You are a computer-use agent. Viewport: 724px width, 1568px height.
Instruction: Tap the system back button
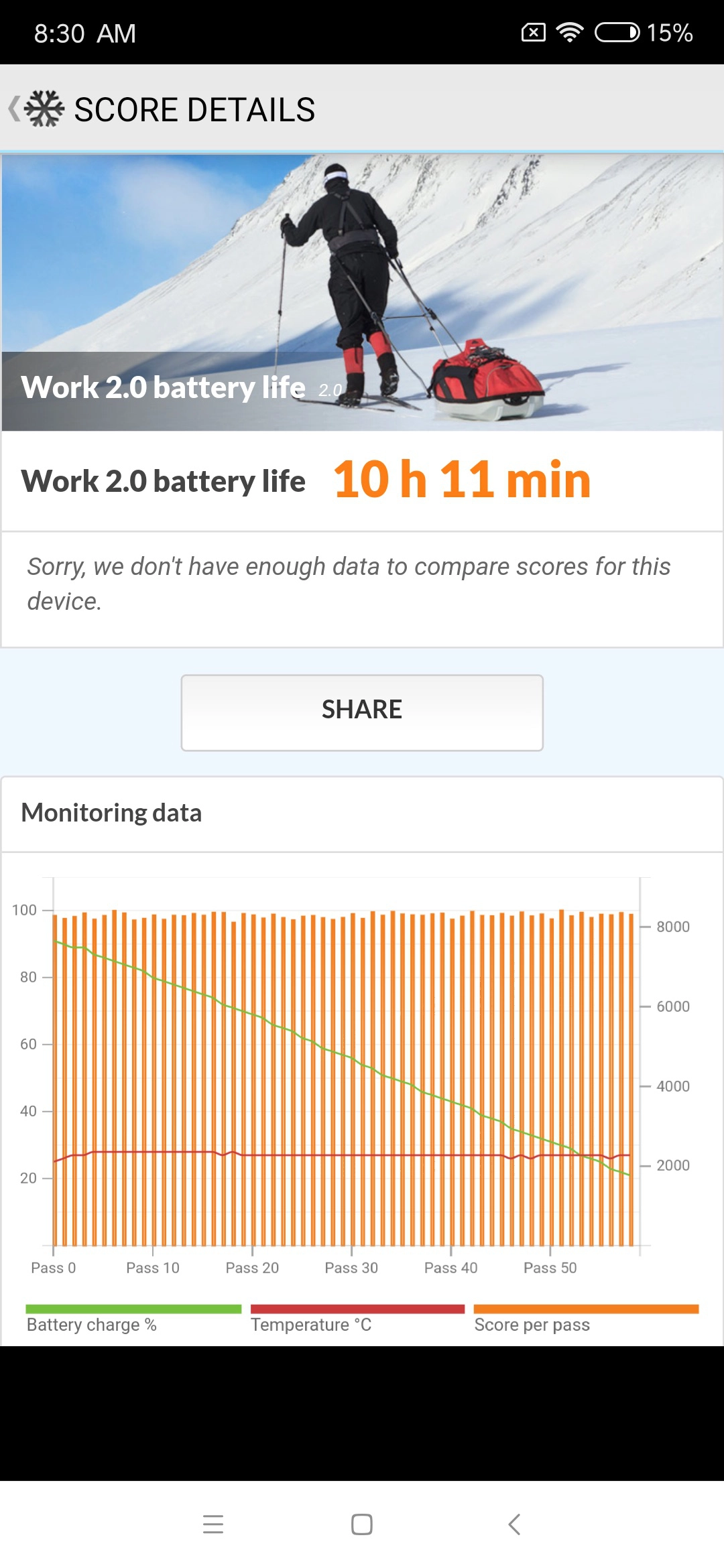click(x=514, y=1524)
